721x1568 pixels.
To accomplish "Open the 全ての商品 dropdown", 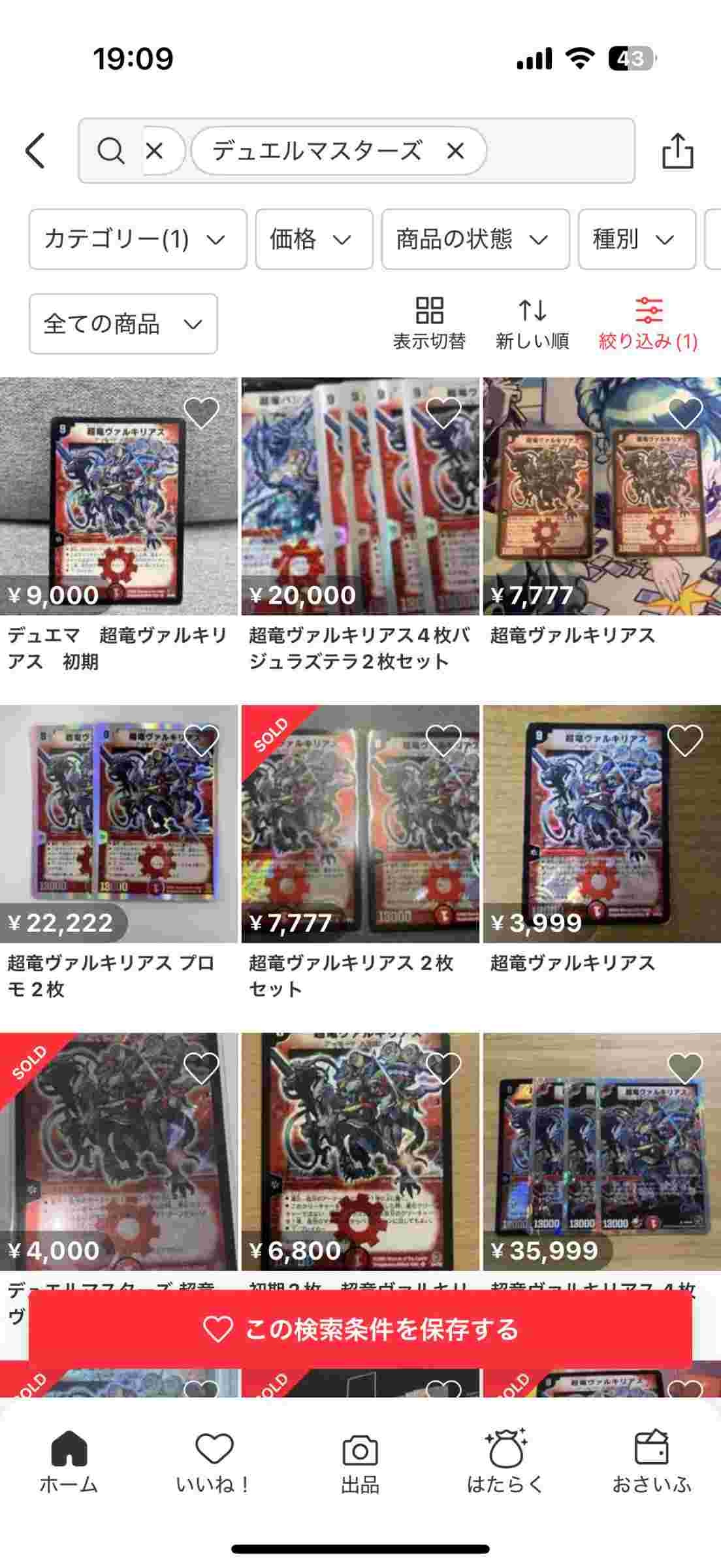I will point(123,324).
